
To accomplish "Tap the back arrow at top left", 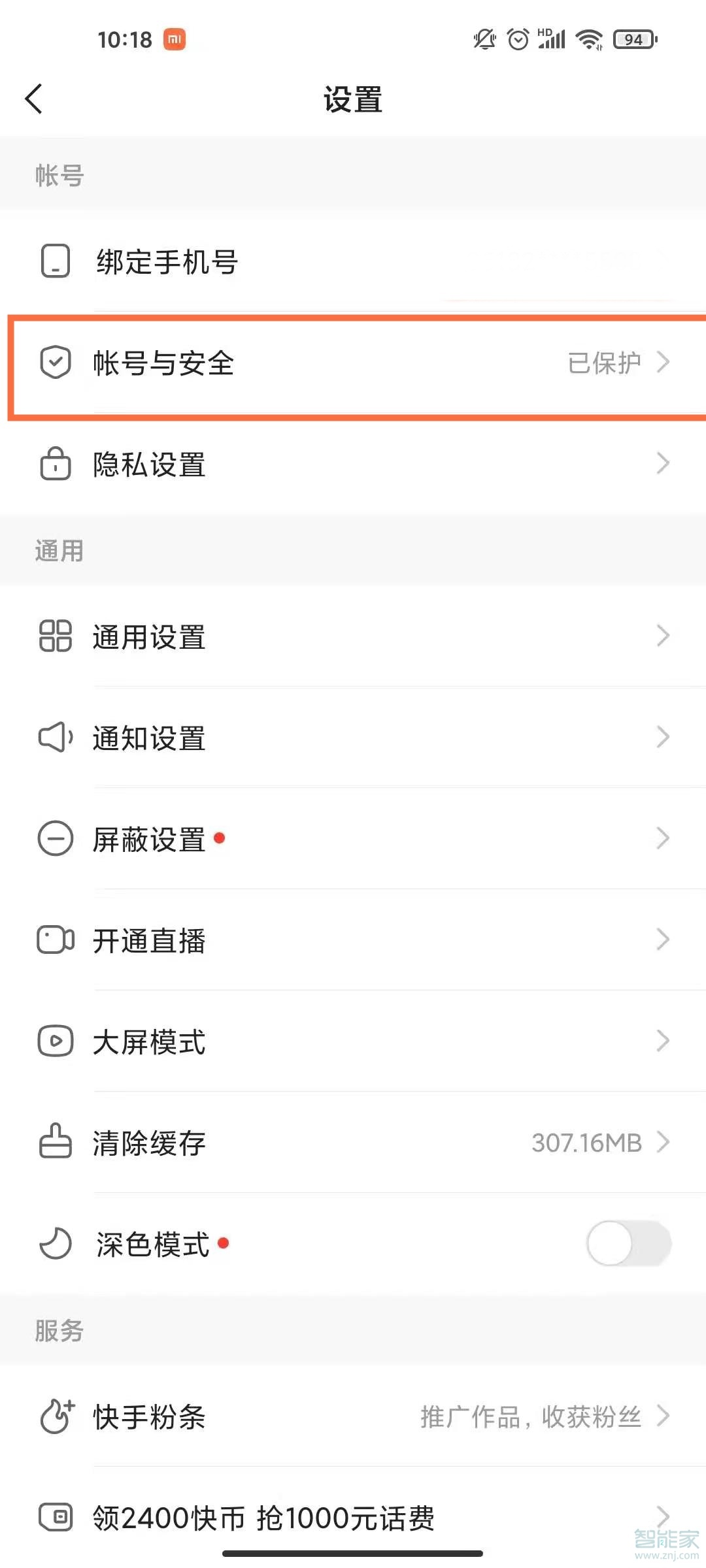I will pos(34,99).
